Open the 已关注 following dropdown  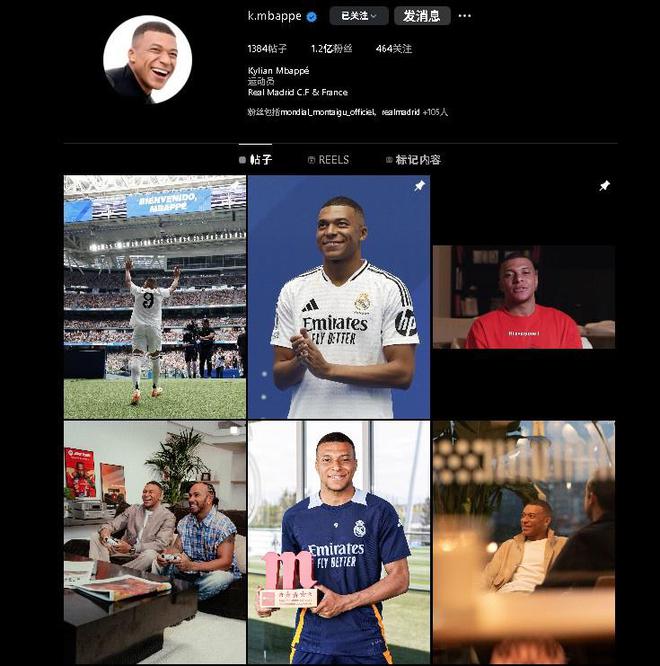point(359,16)
